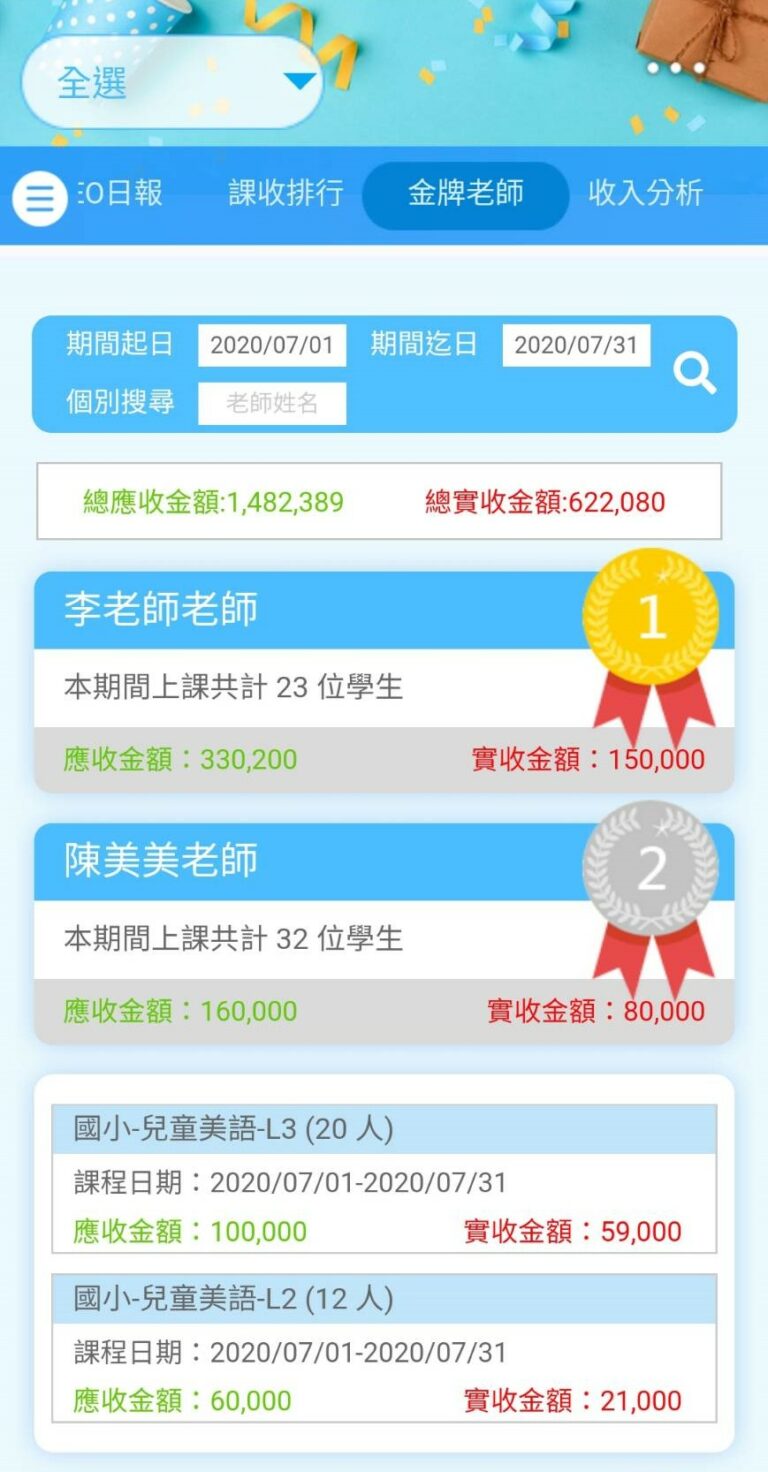The width and height of the screenshot is (768, 1472).
Task: Tap the 老師姓名 search field
Action: coord(272,403)
